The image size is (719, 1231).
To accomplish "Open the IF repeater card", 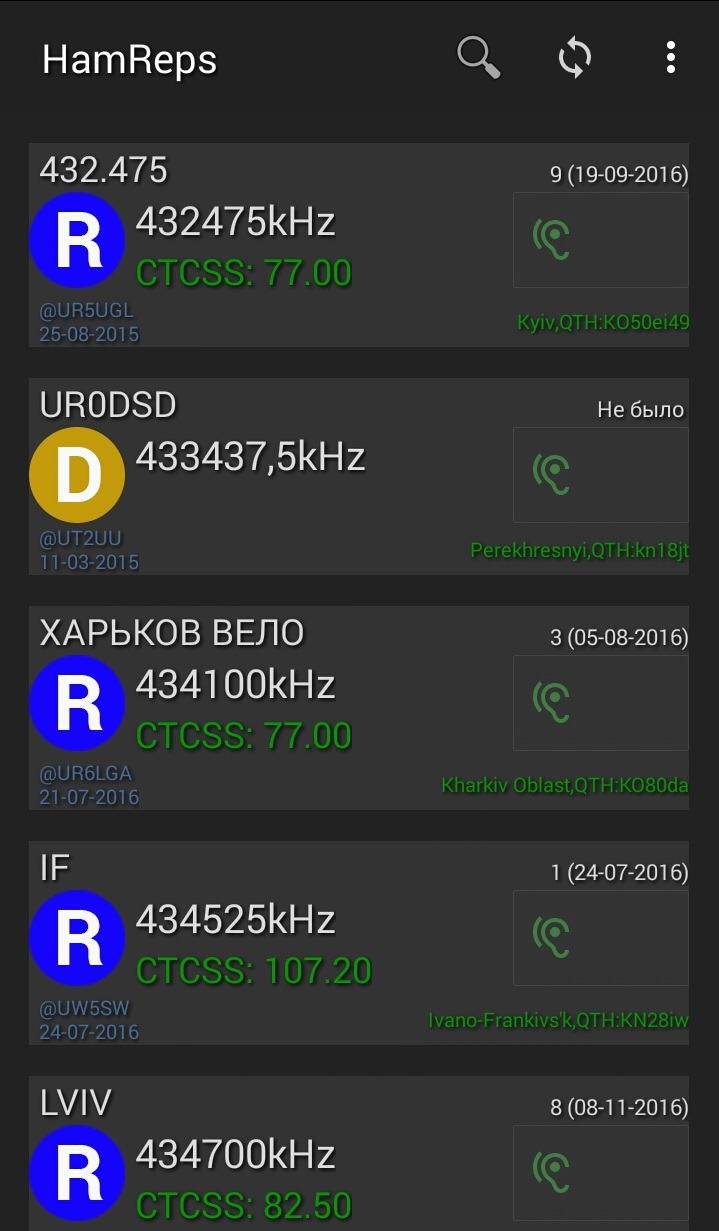I will coord(270,943).
